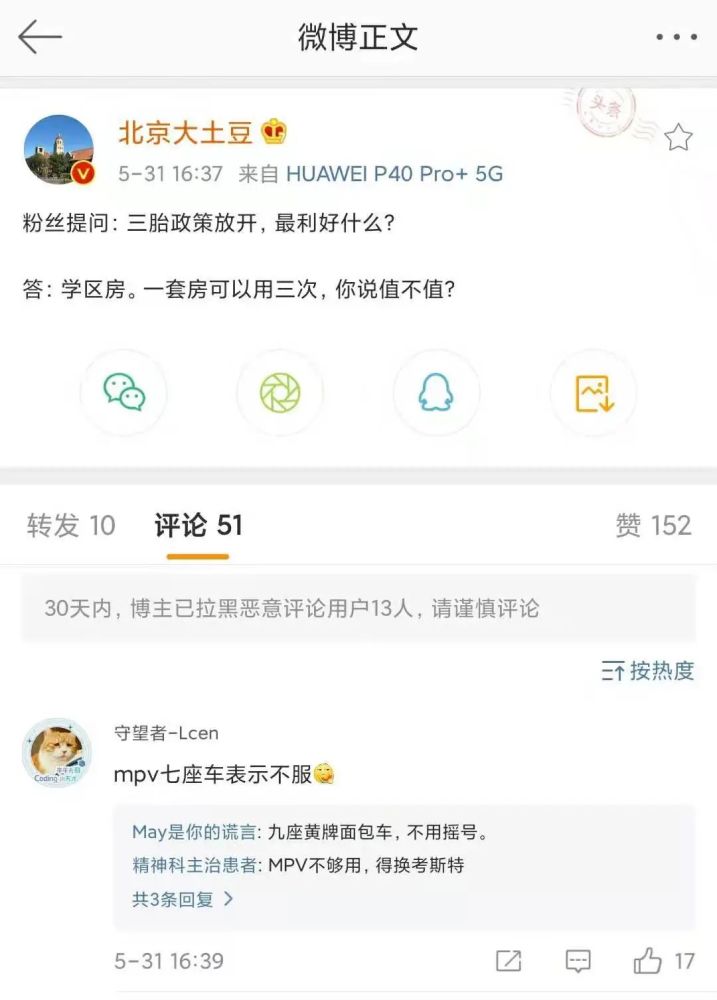Go back using the top-left arrow
Viewport: 717px width, 1000px height.
point(40,37)
